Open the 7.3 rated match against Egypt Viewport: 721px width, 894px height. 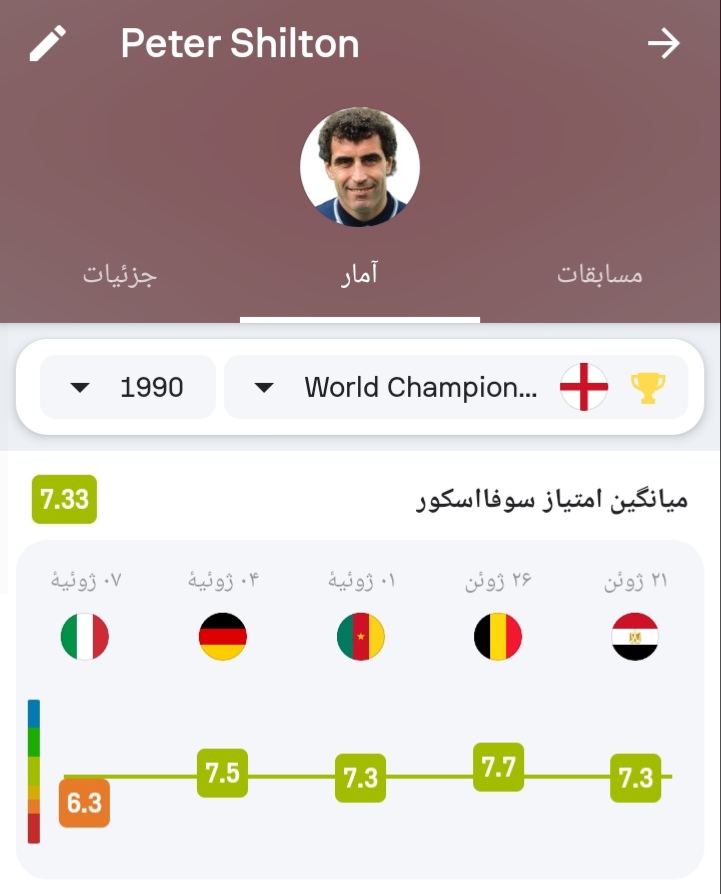(x=635, y=778)
